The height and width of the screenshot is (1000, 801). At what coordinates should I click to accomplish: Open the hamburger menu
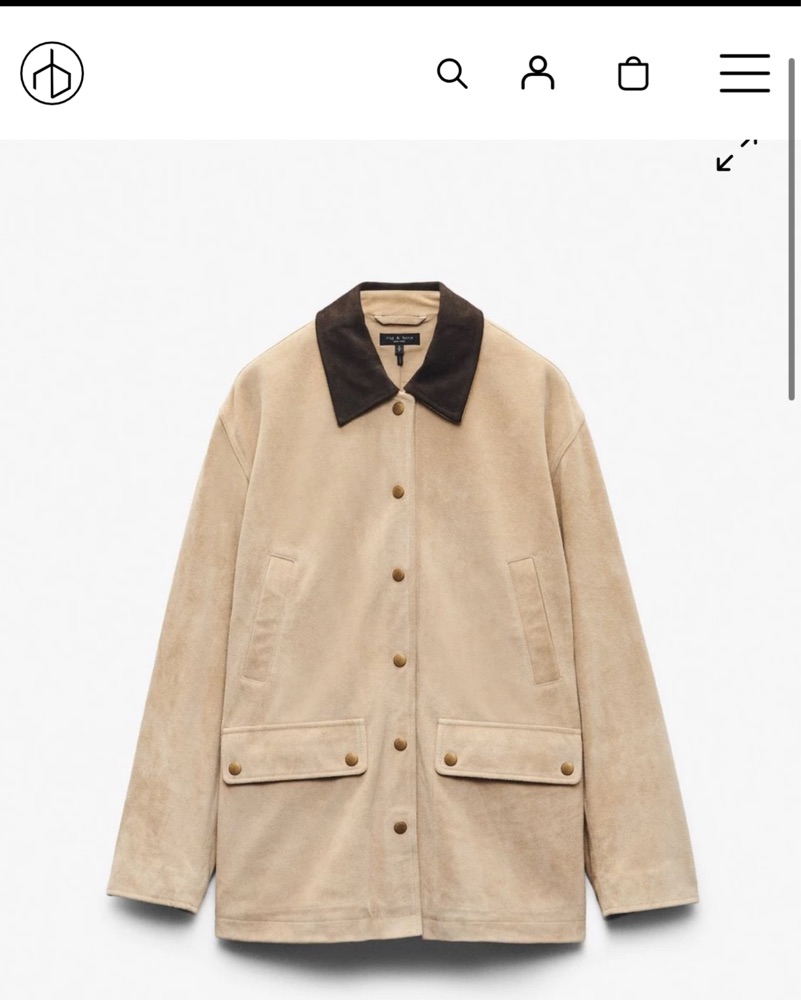point(744,73)
